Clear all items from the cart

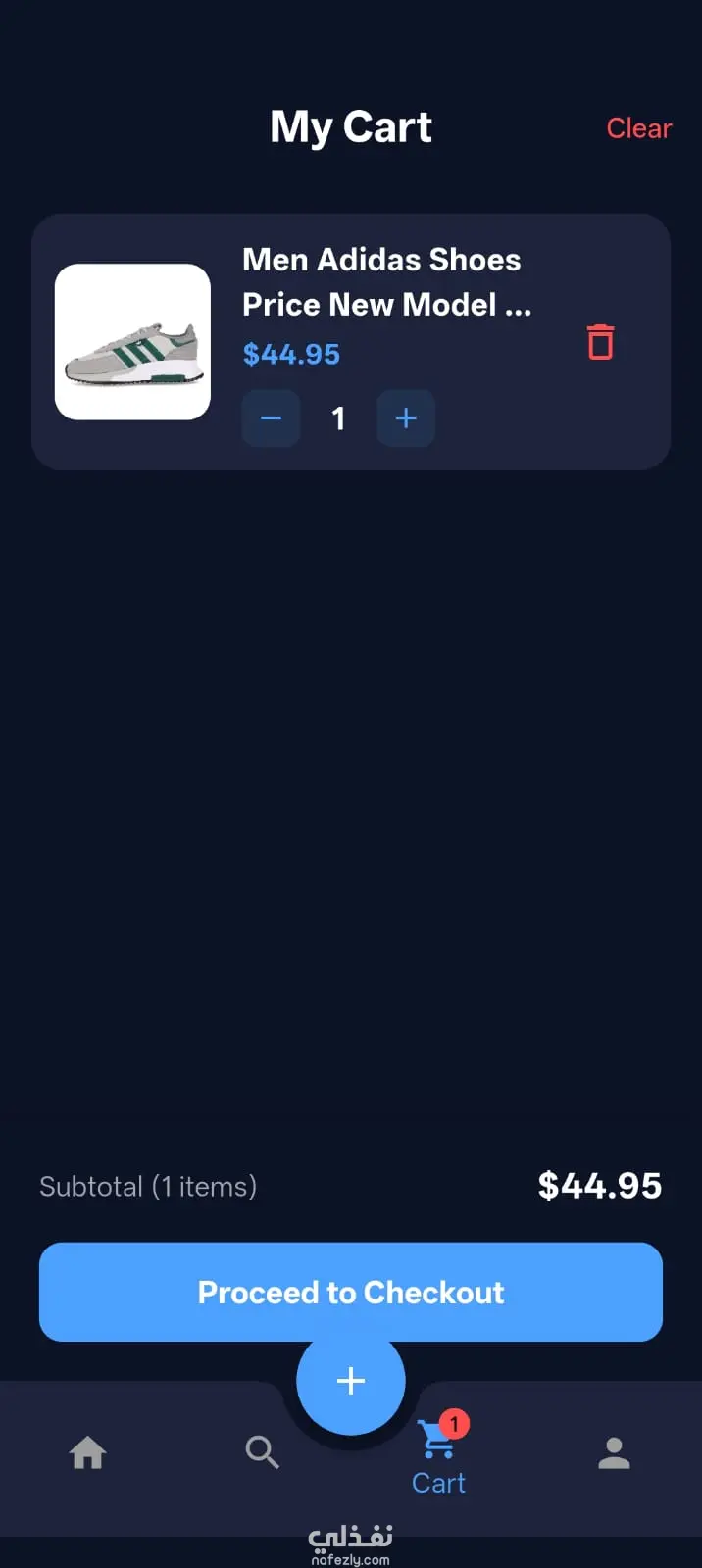click(638, 128)
